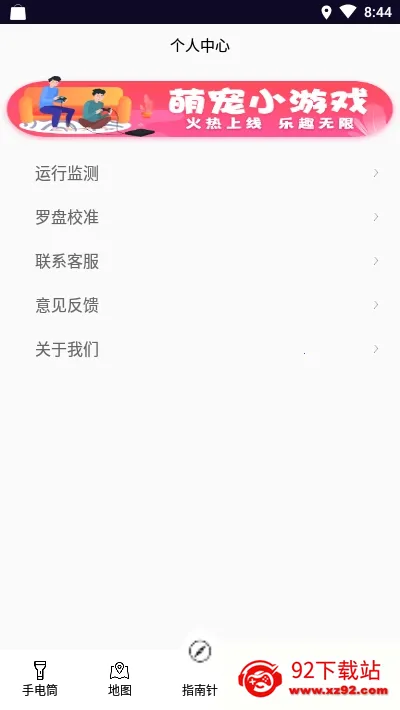Switch to the 指南针 compass tab
400x710 pixels.
(x=200, y=669)
